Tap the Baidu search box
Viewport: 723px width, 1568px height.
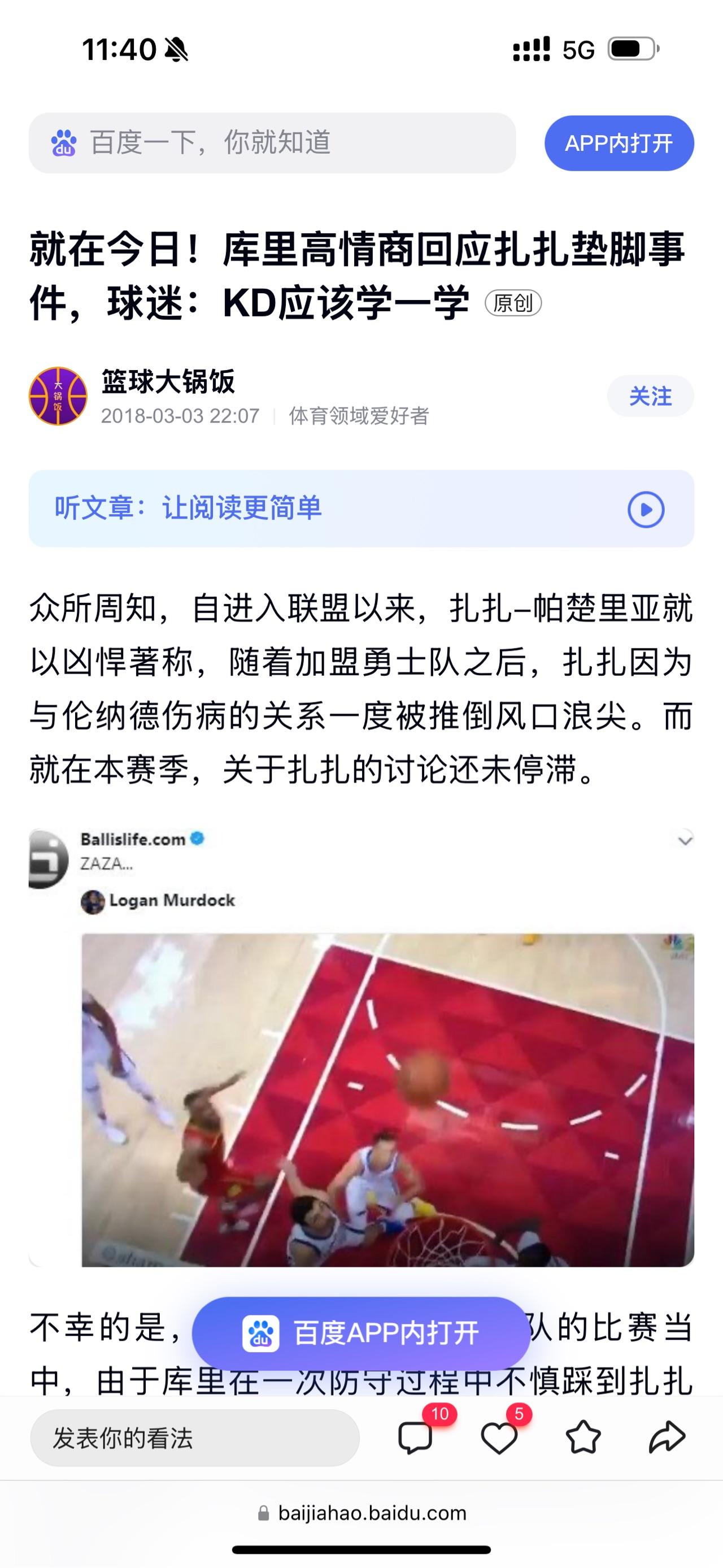(x=272, y=143)
